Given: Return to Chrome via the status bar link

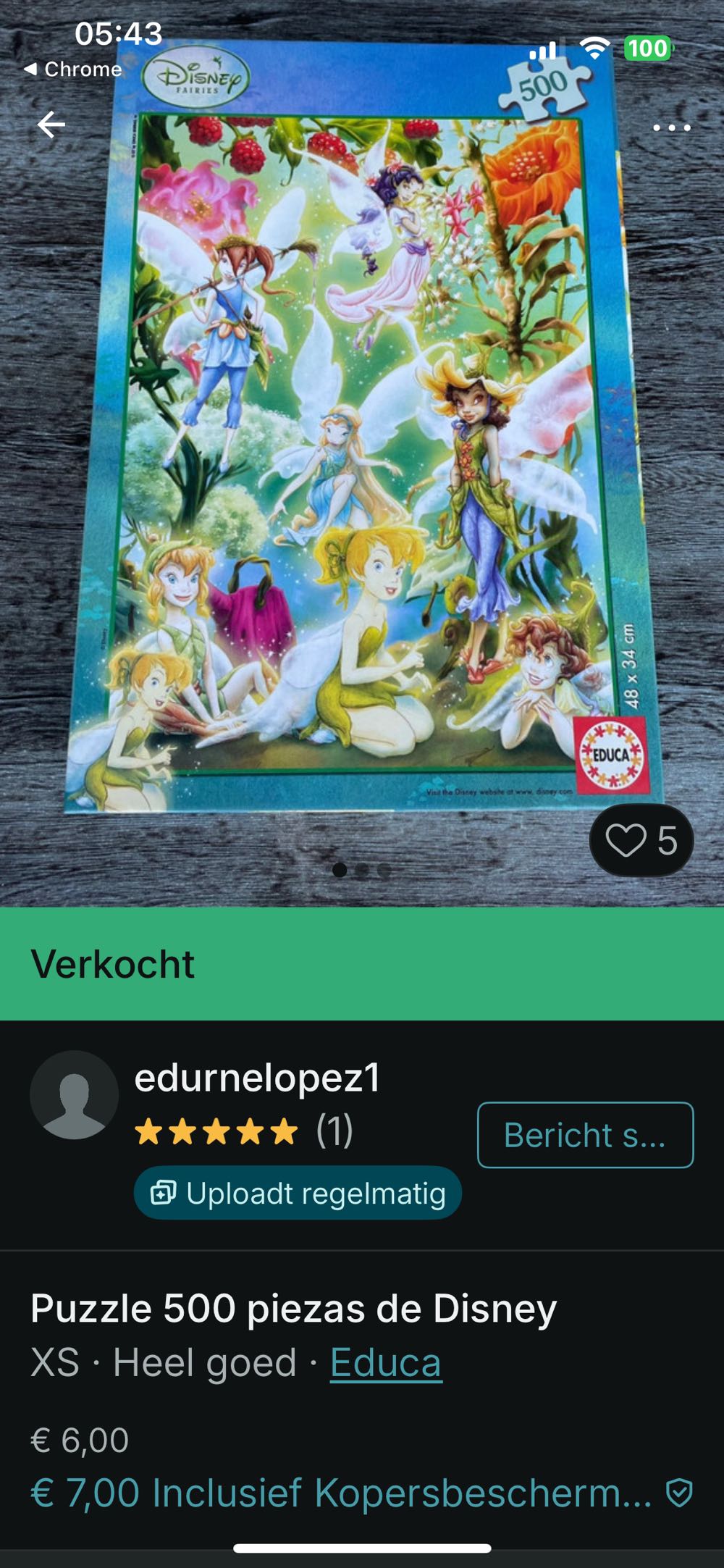Looking at the screenshot, I should click(72, 70).
